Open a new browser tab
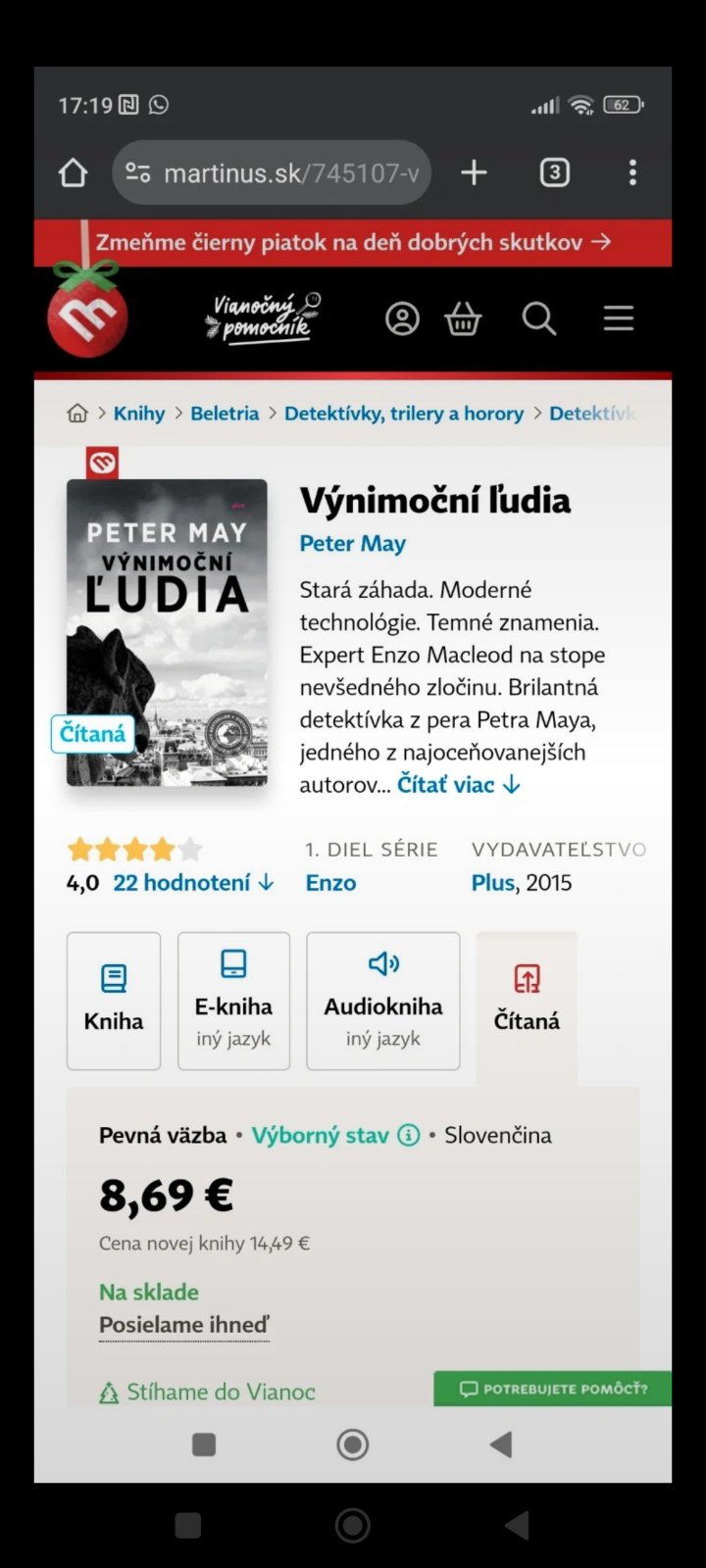The height and width of the screenshot is (1568, 706). coord(474,173)
